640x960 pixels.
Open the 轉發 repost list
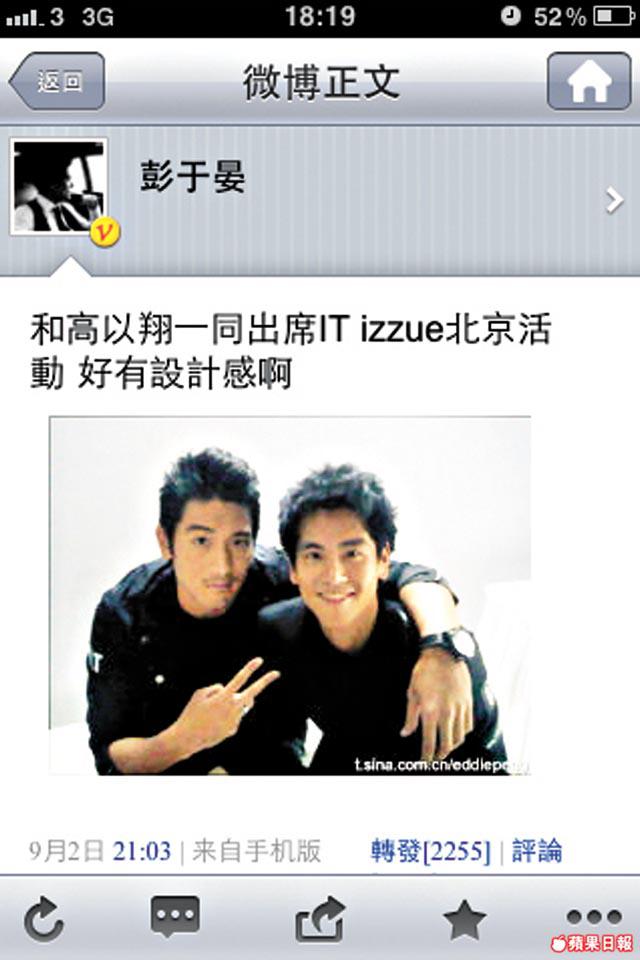430,851
